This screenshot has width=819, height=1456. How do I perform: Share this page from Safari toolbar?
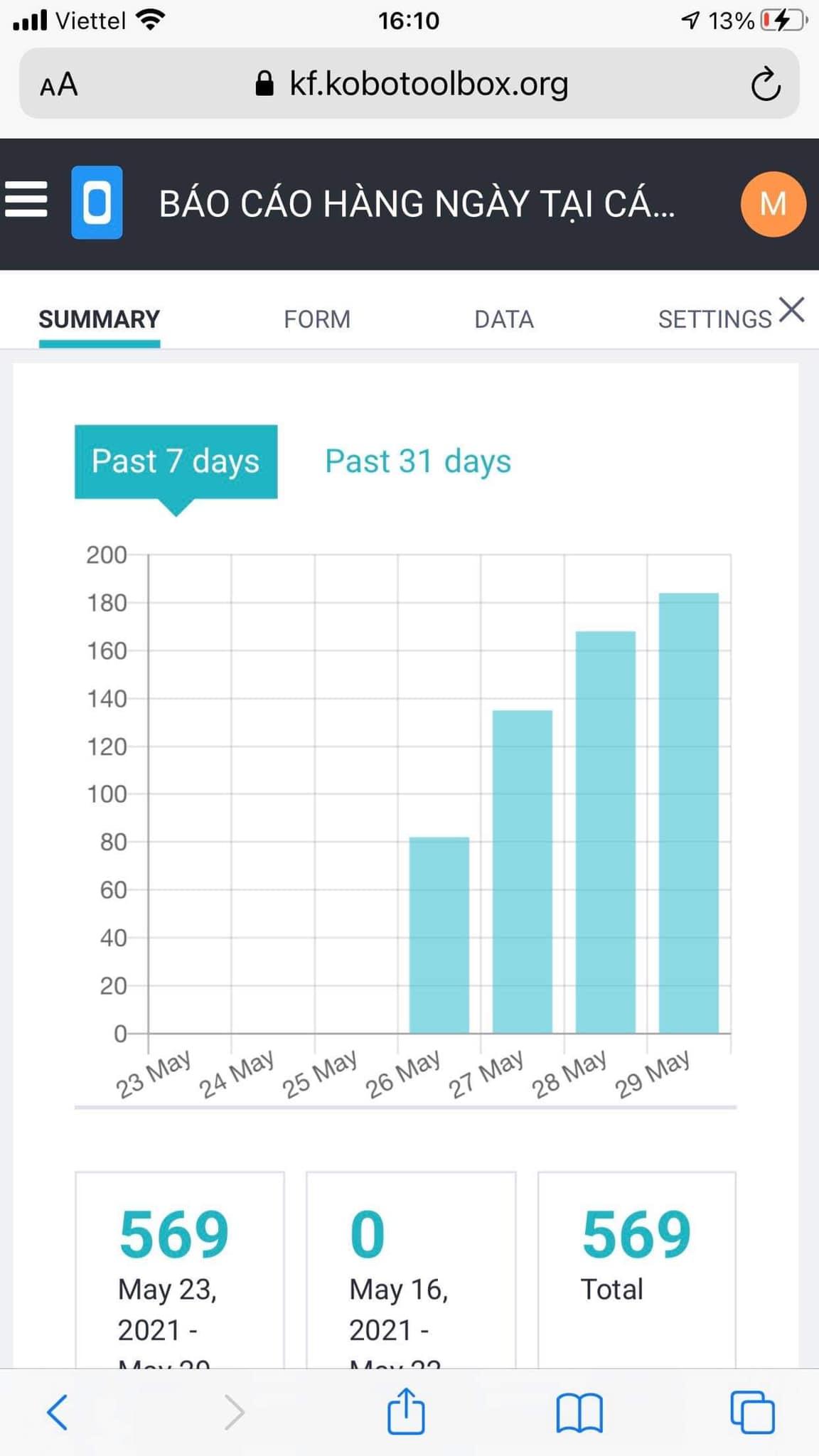(406, 1412)
